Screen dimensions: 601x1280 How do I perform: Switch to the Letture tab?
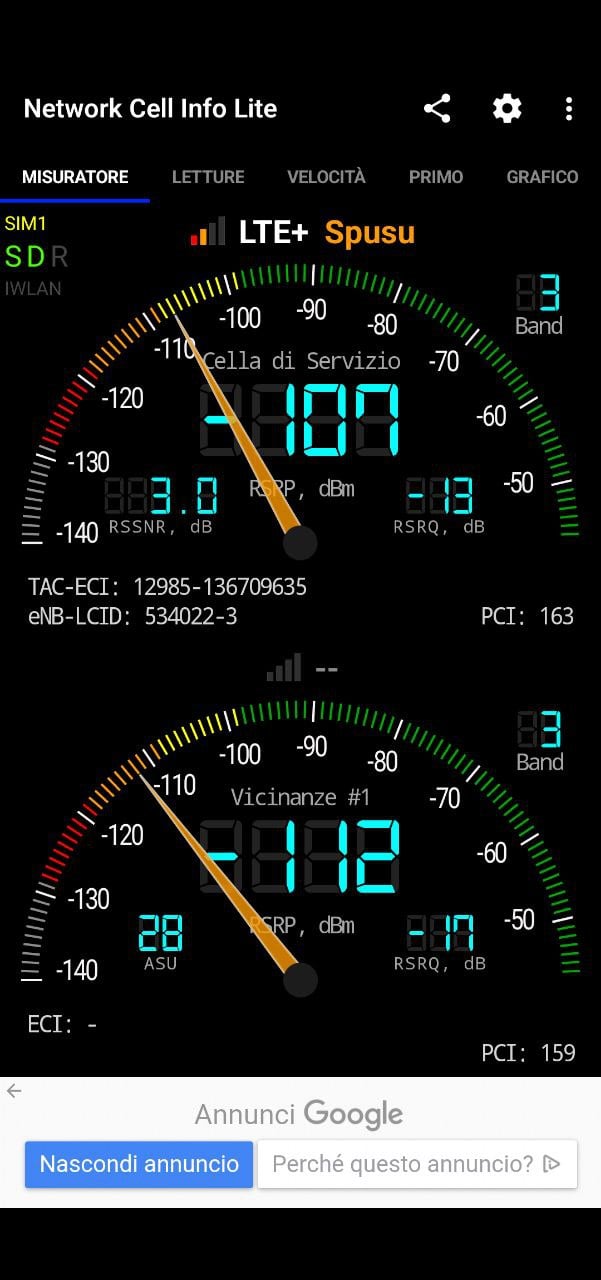click(208, 177)
